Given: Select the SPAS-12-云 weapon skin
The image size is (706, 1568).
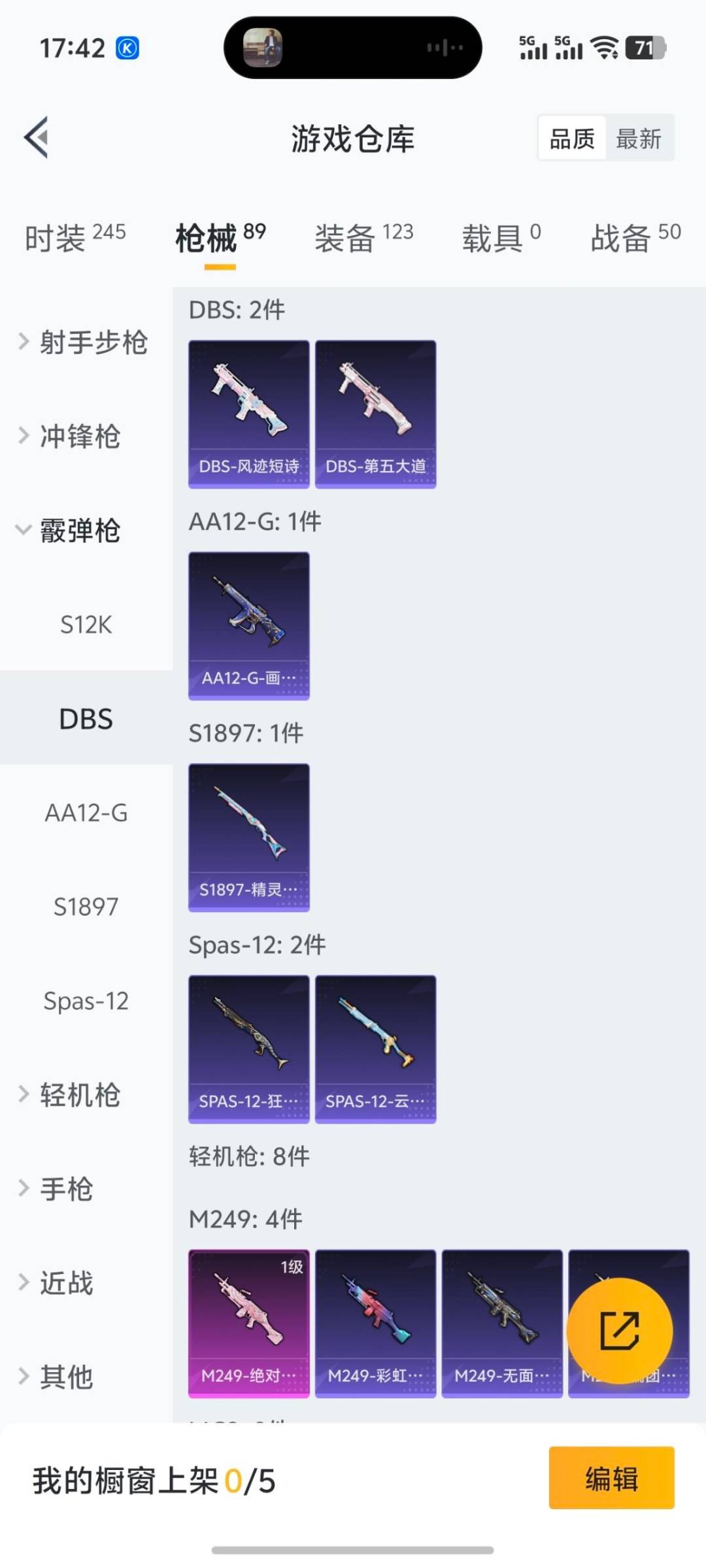Looking at the screenshot, I should tap(375, 1047).
